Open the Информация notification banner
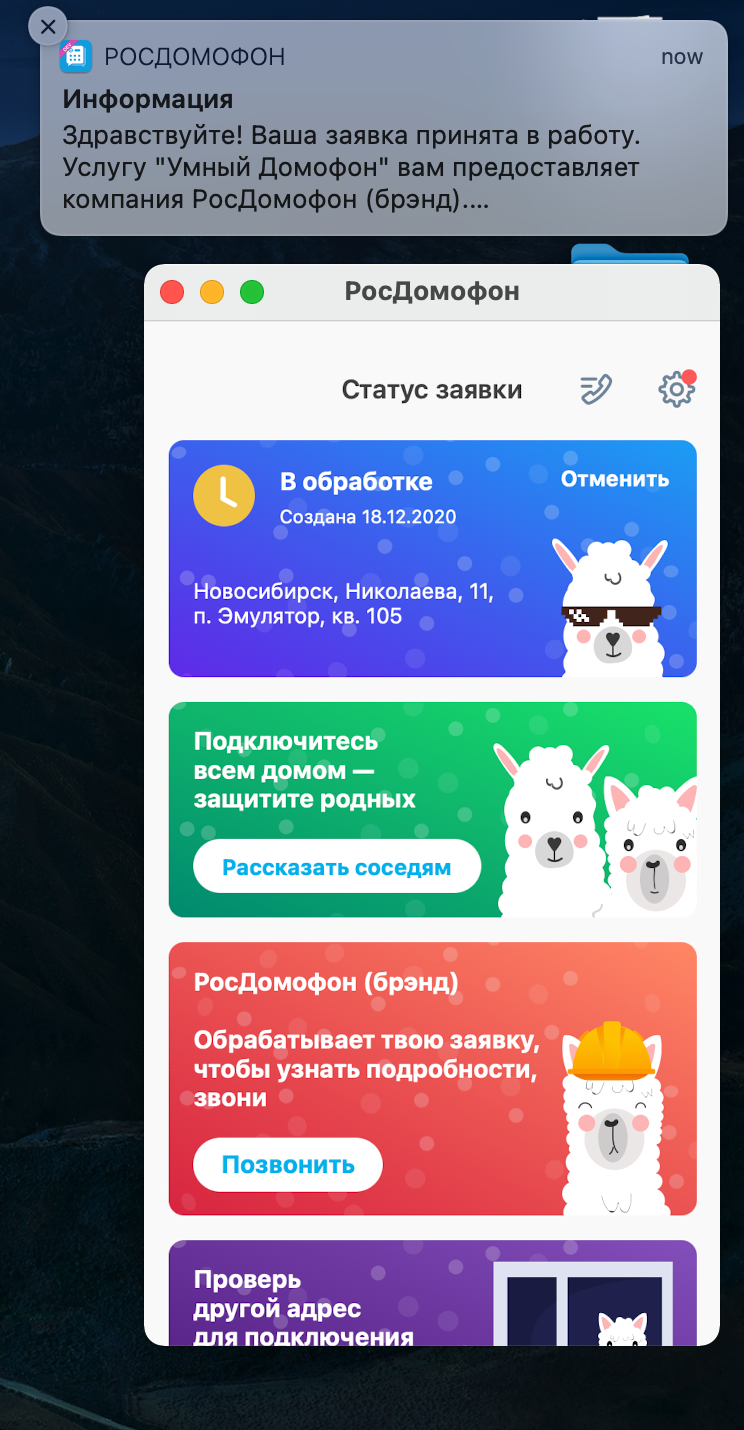This screenshot has height=1430, width=744. click(383, 140)
